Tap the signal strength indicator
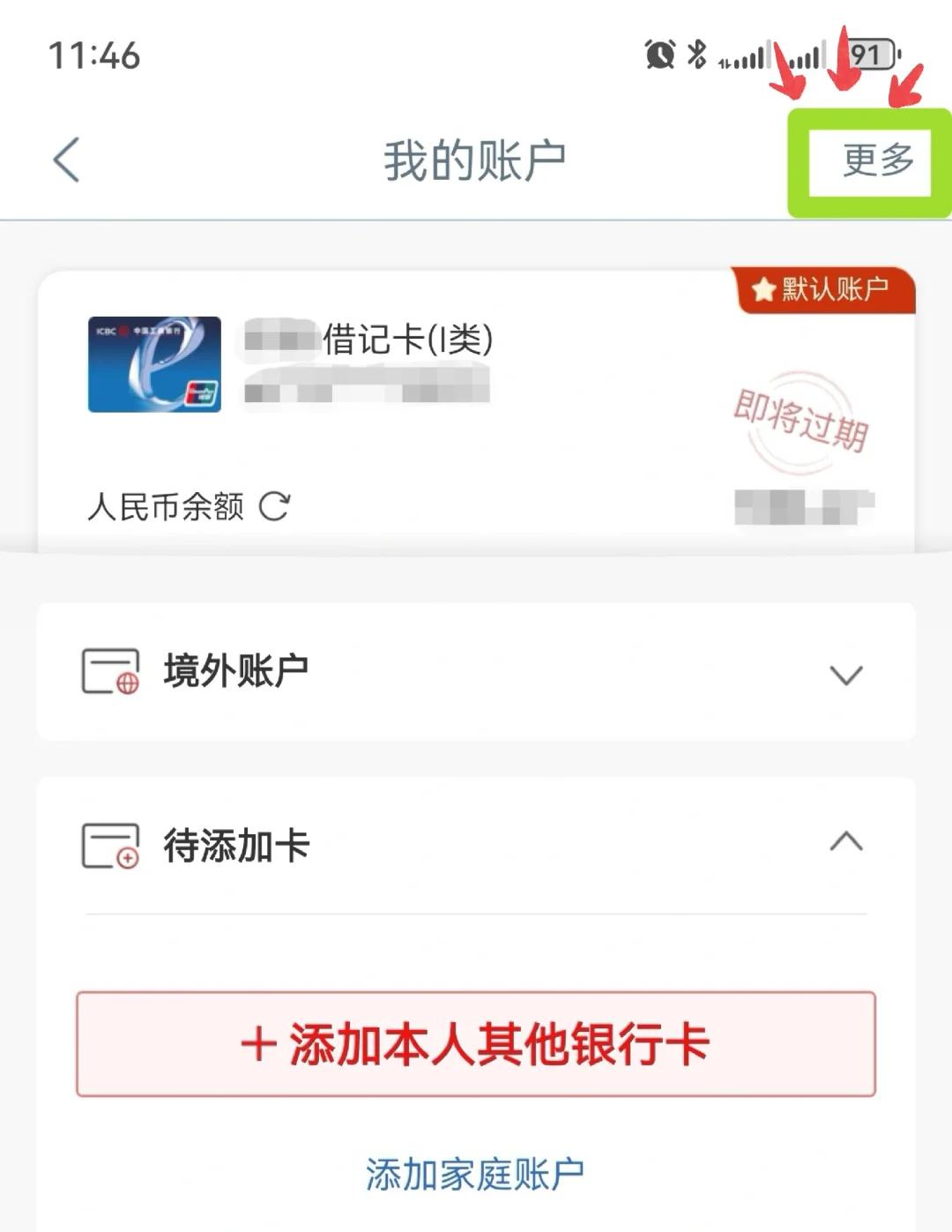Viewport: 952px width, 1232px height. 754,57
